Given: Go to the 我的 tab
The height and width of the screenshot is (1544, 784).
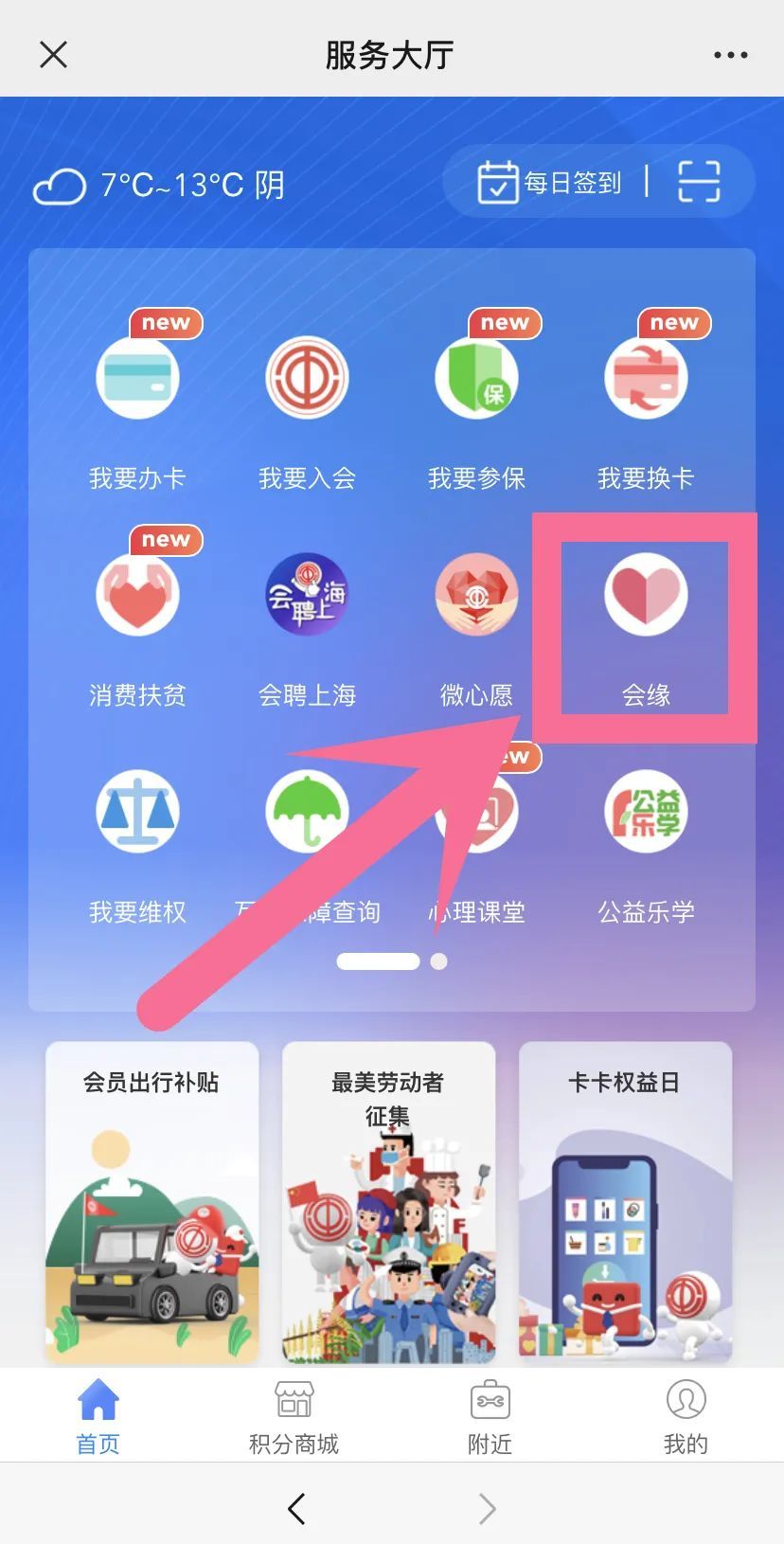Looking at the screenshot, I should (x=686, y=1417).
